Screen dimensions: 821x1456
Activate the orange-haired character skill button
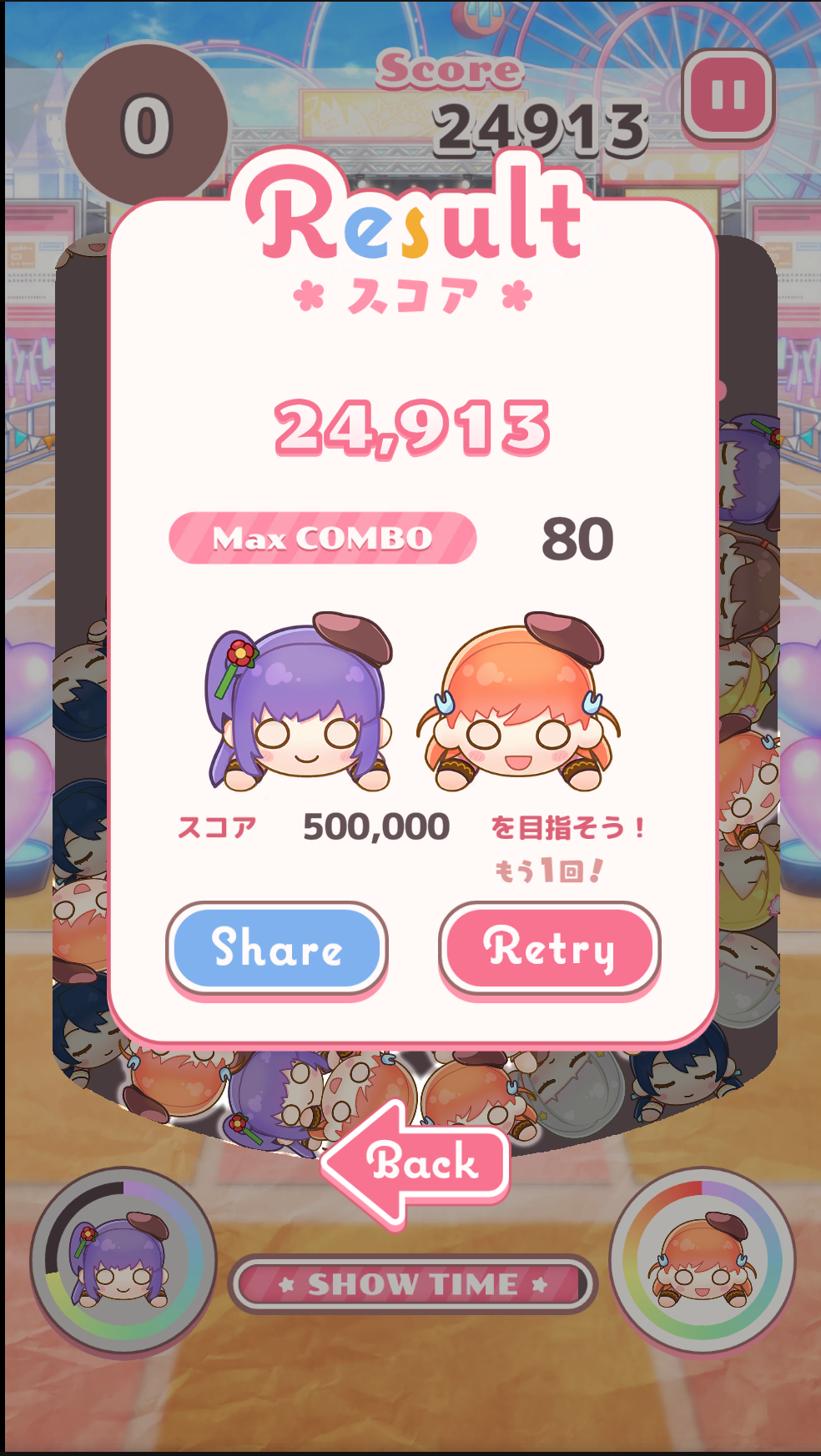702,1261
